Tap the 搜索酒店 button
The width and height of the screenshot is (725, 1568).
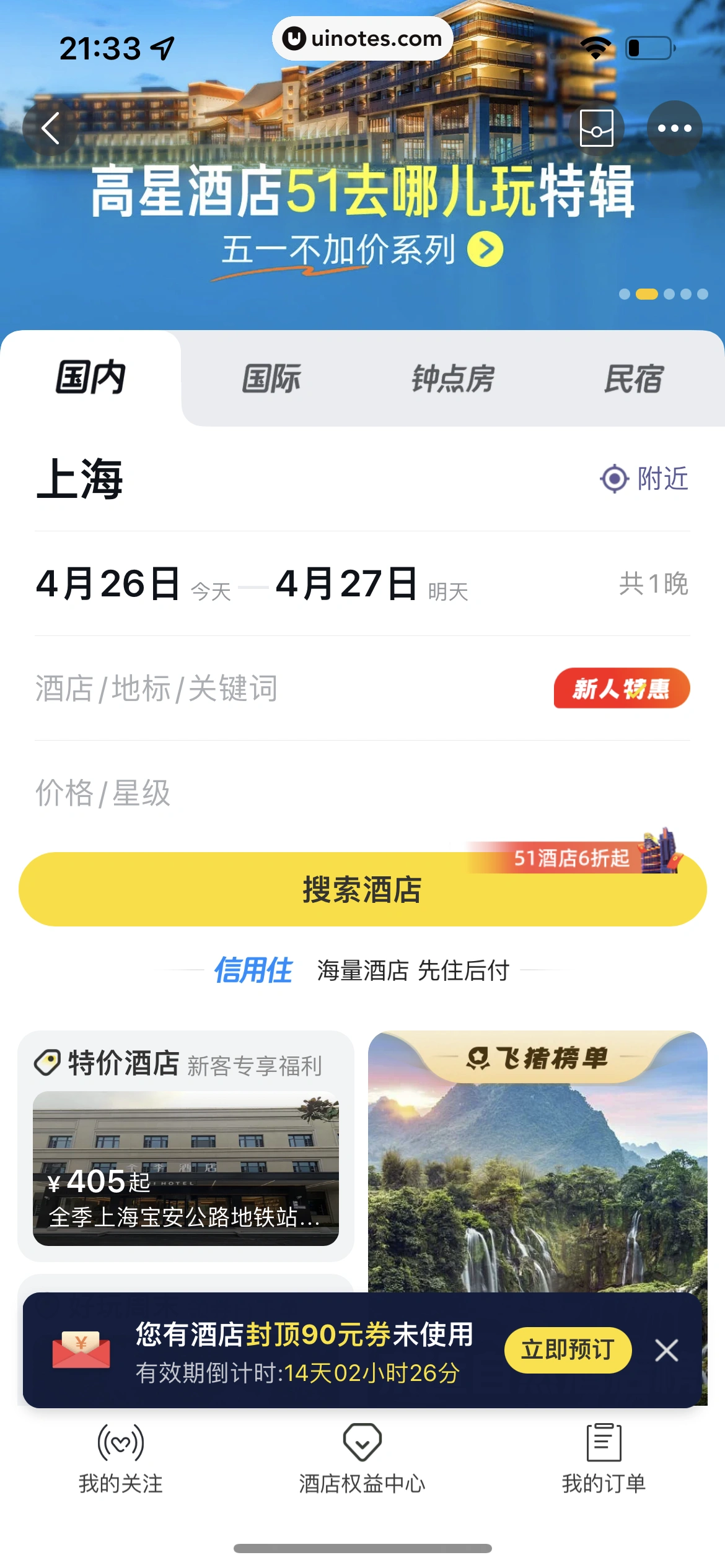click(362, 890)
